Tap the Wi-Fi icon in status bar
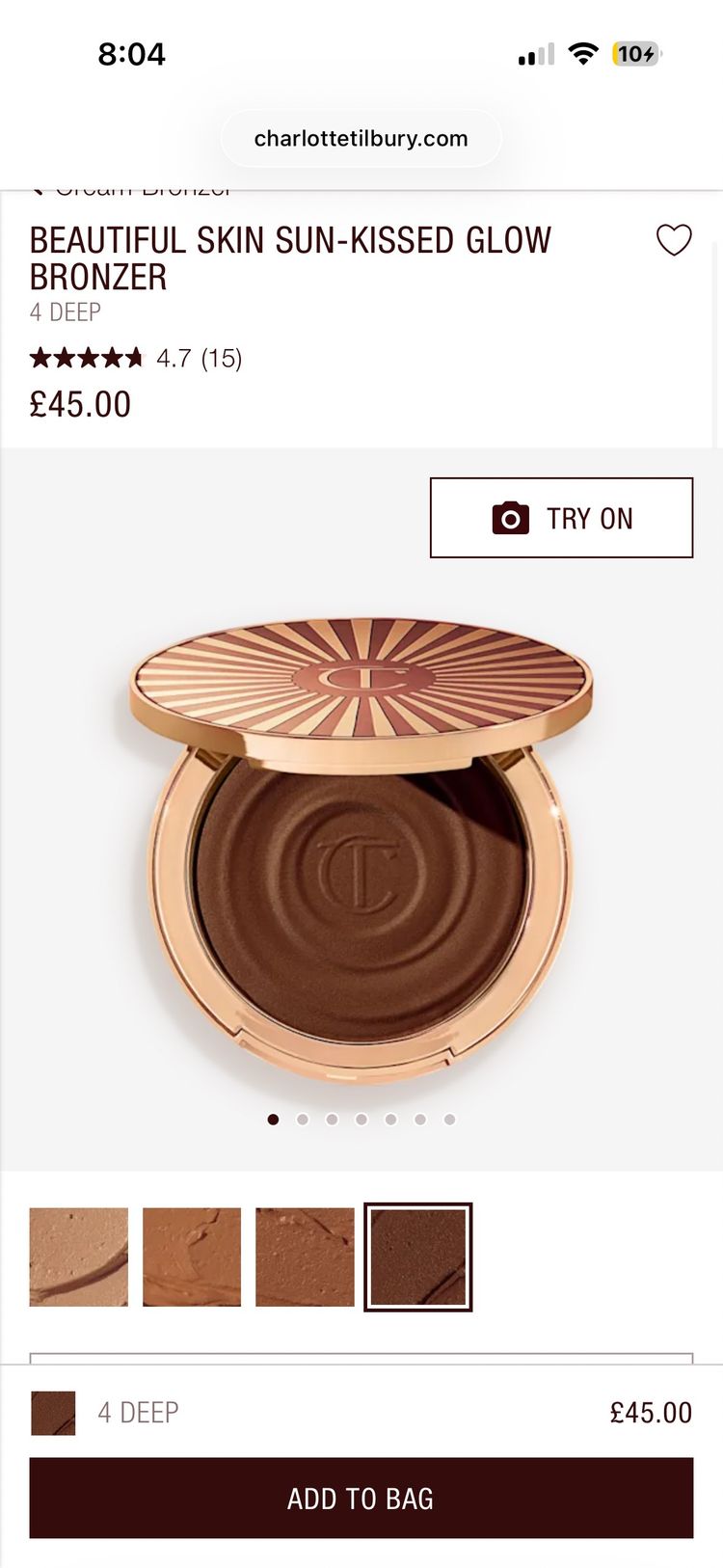Screen dimensions: 723x1568 pyautogui.click(x=582, y=54)
